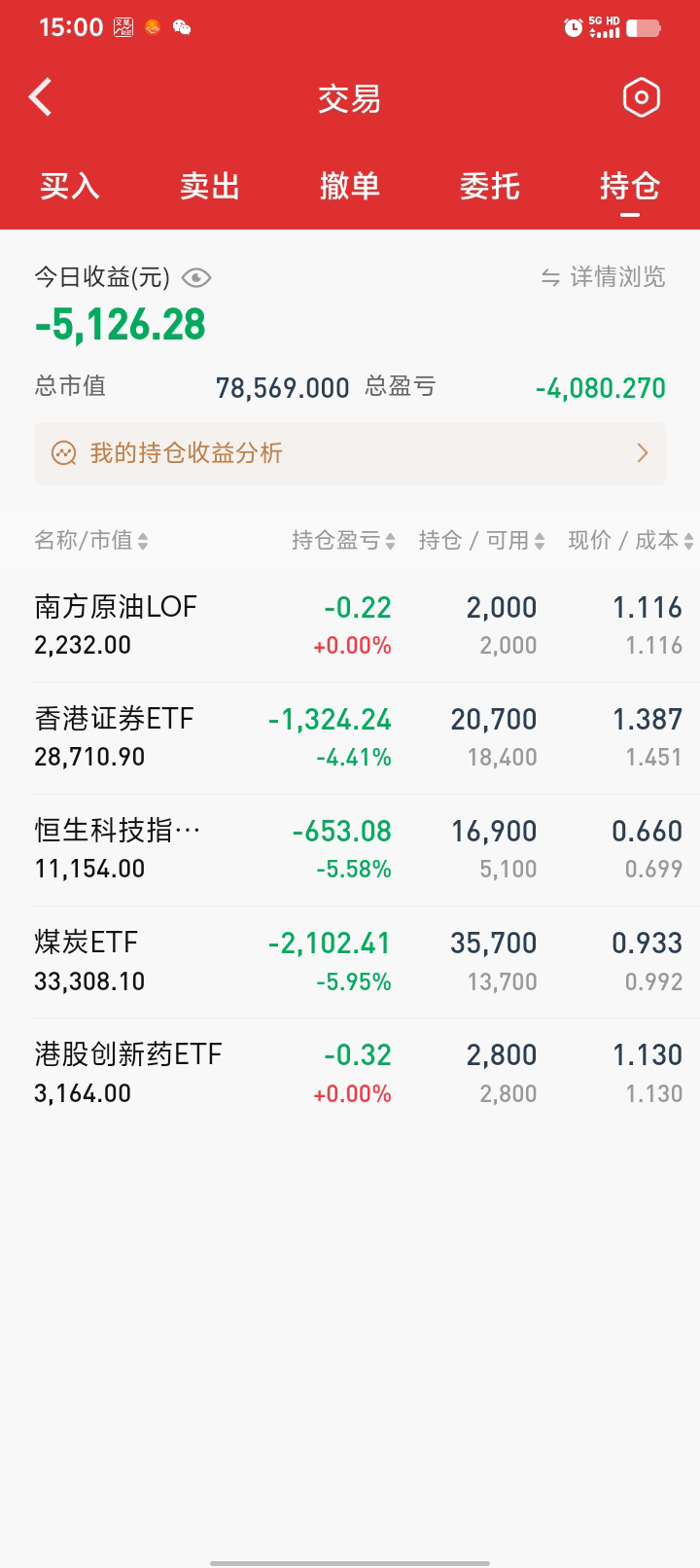This screenshot has height=1568, width=700.
Task: Select the 持仓 tab
Action: 630,186
